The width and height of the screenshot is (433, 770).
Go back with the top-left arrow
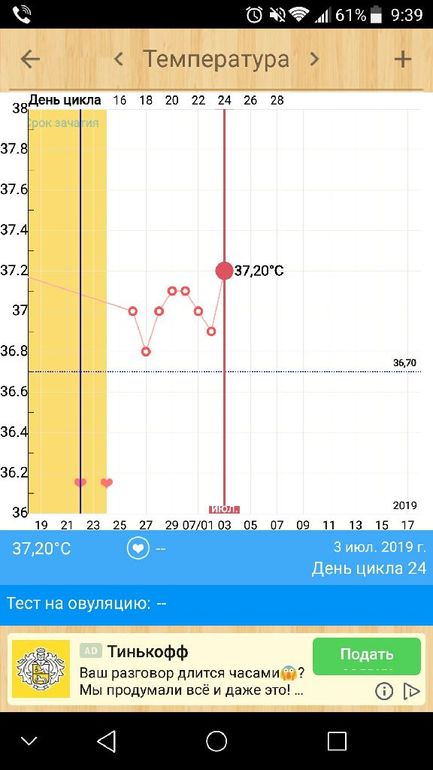[x=30, y=59]
